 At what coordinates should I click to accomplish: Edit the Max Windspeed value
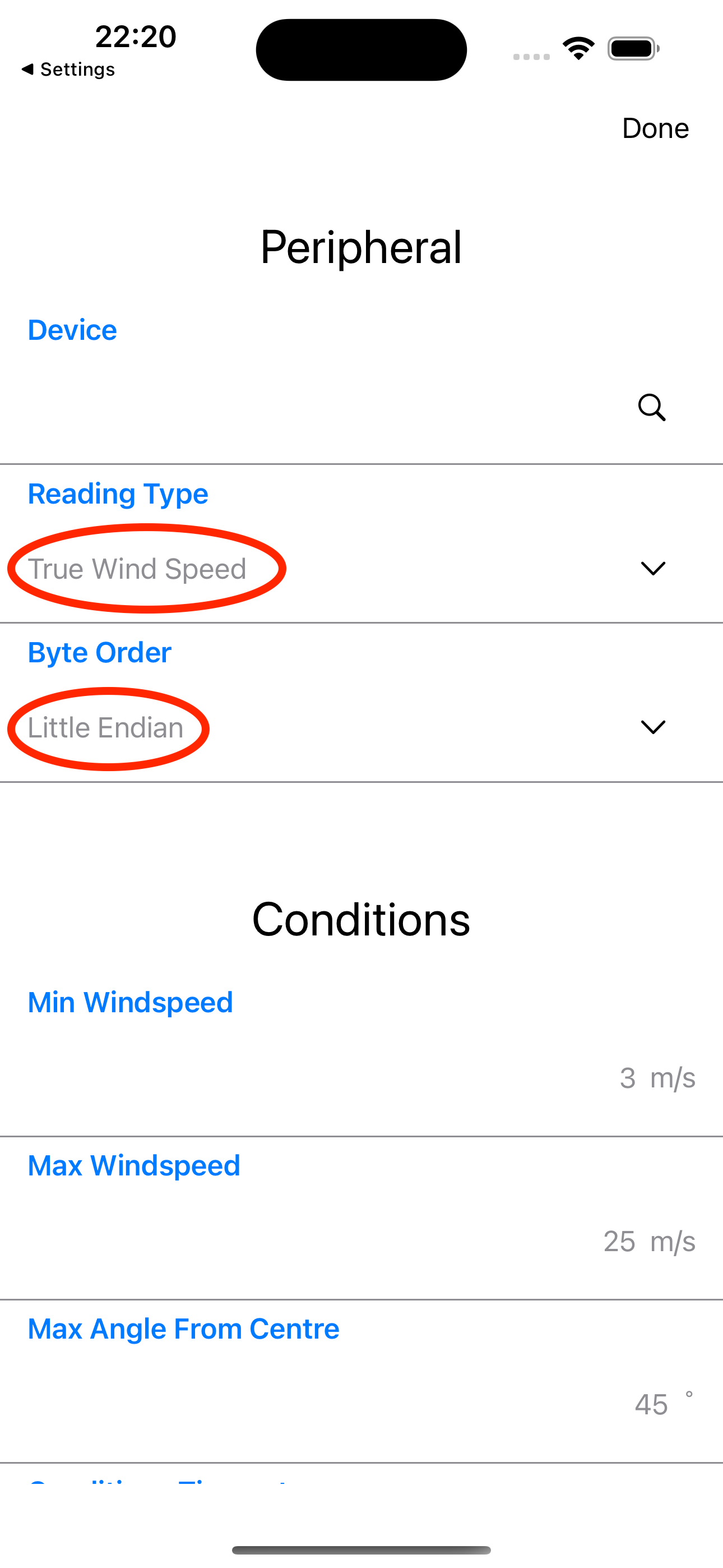(x=619, y=1242)
